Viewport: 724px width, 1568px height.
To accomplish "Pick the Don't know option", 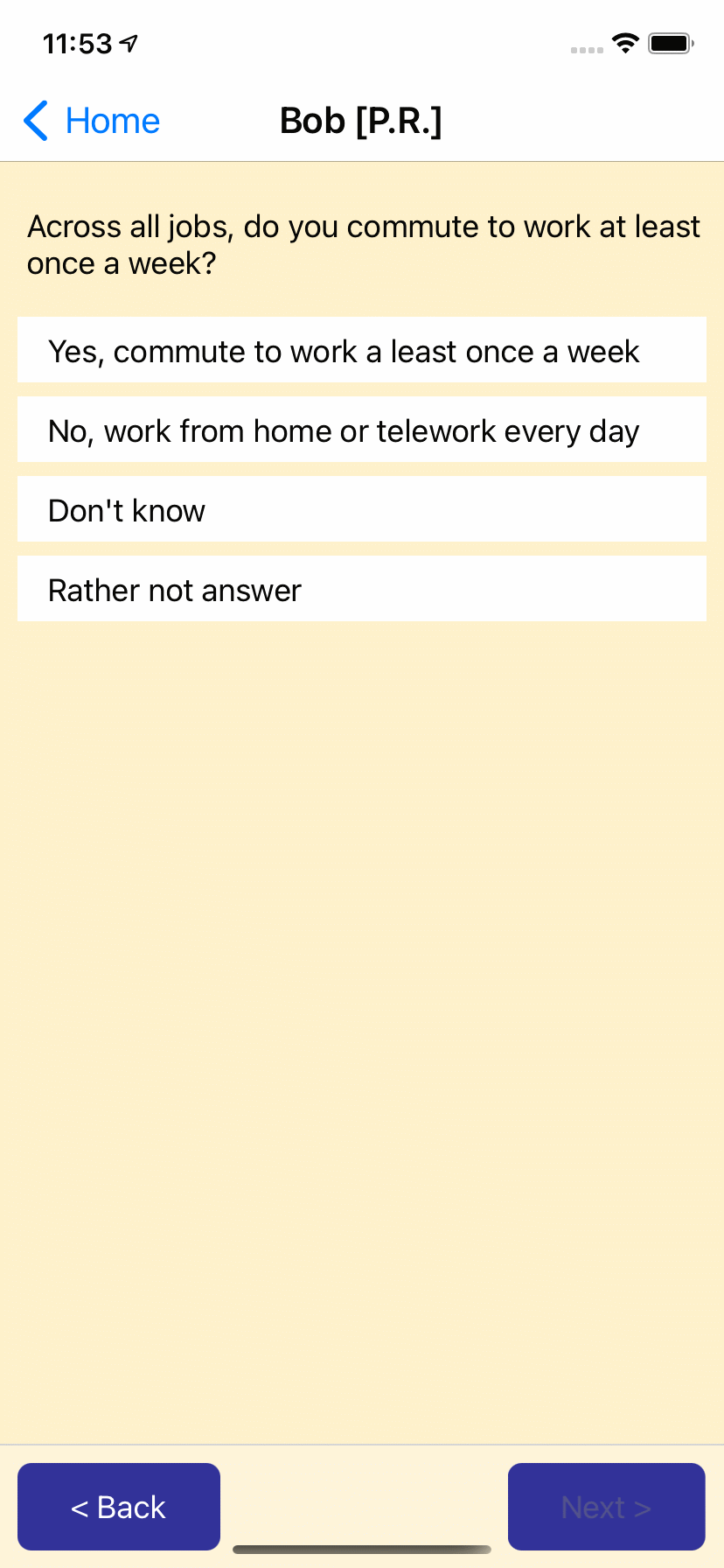I will pos(361,510).
